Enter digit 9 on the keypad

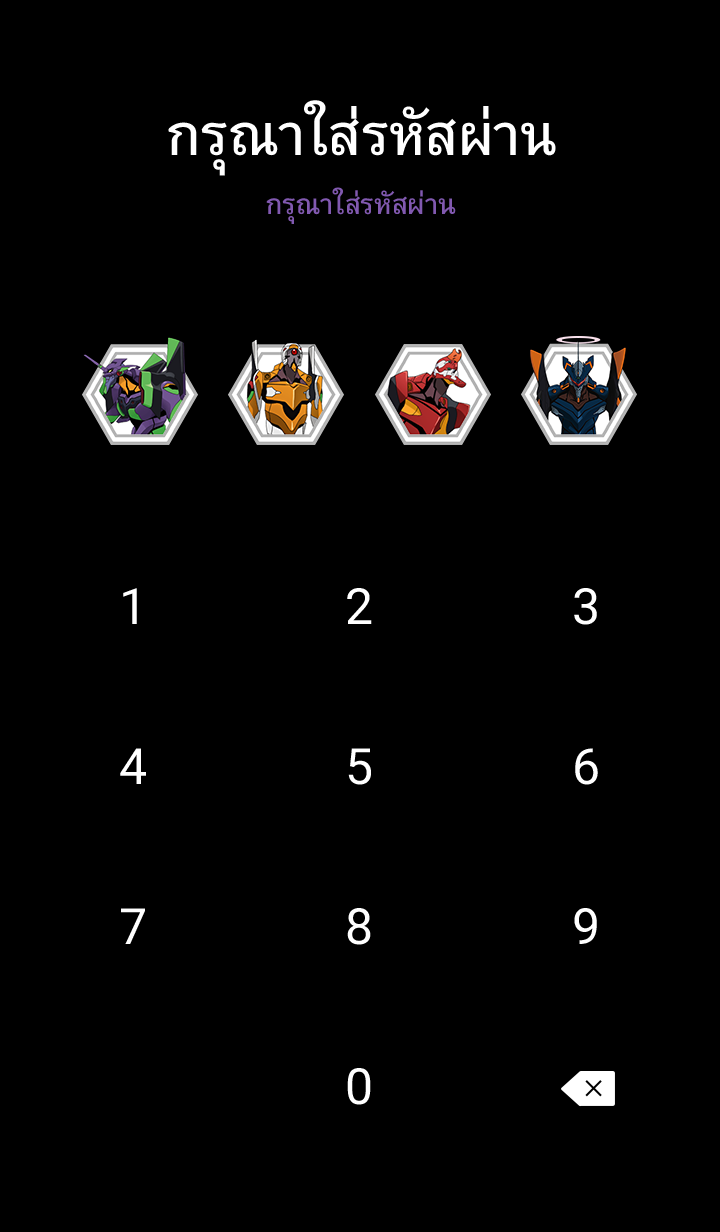(586, 927)
